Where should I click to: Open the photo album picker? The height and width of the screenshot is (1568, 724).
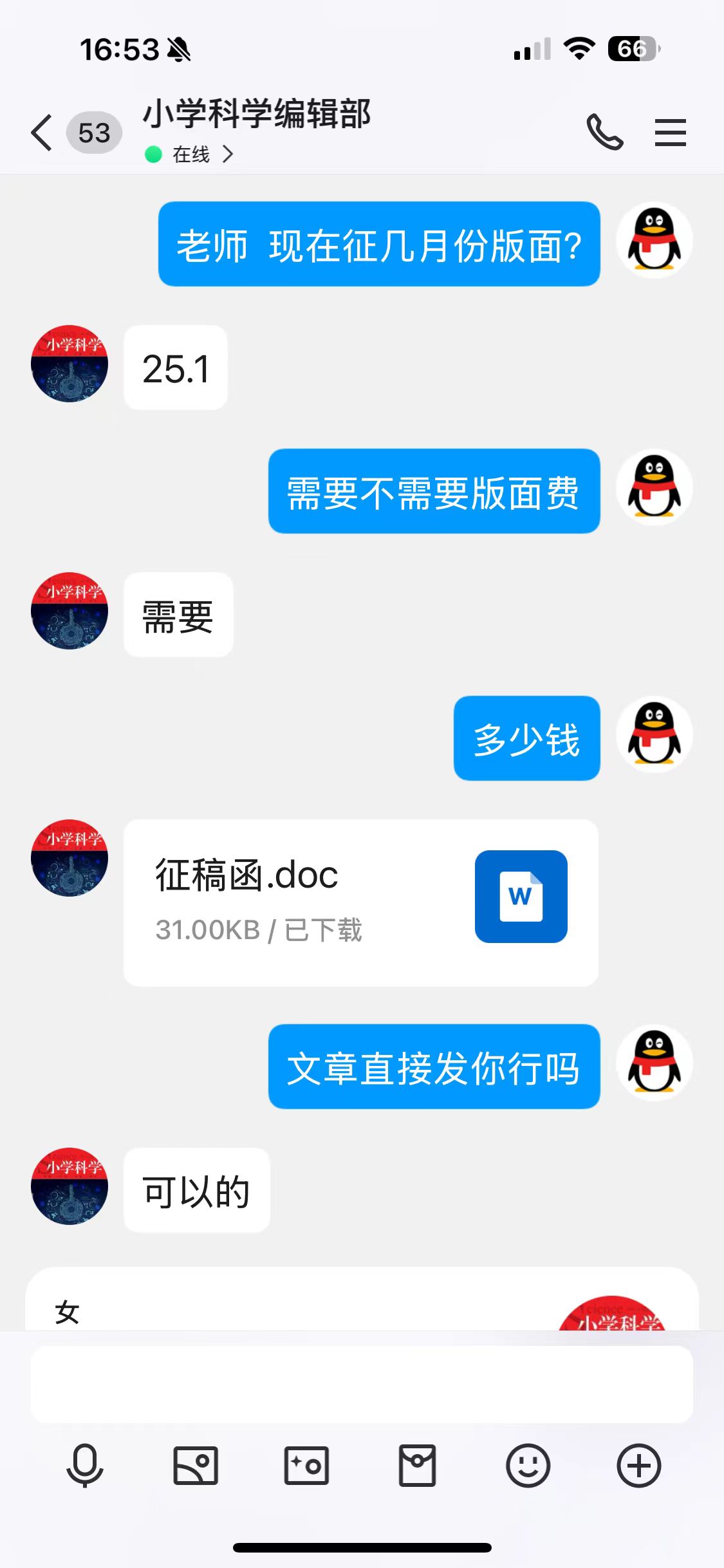196,1466
